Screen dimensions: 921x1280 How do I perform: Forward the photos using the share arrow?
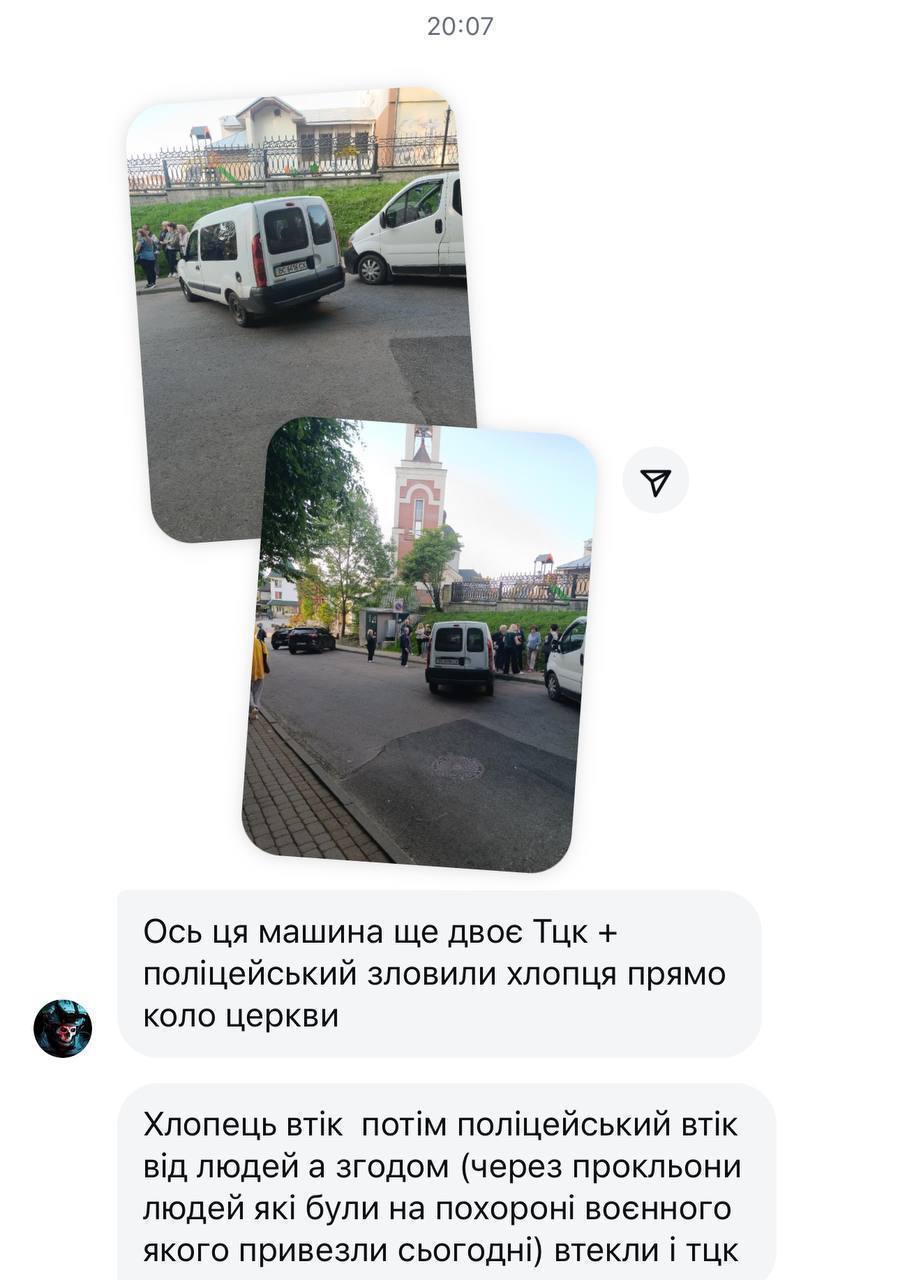655,481
